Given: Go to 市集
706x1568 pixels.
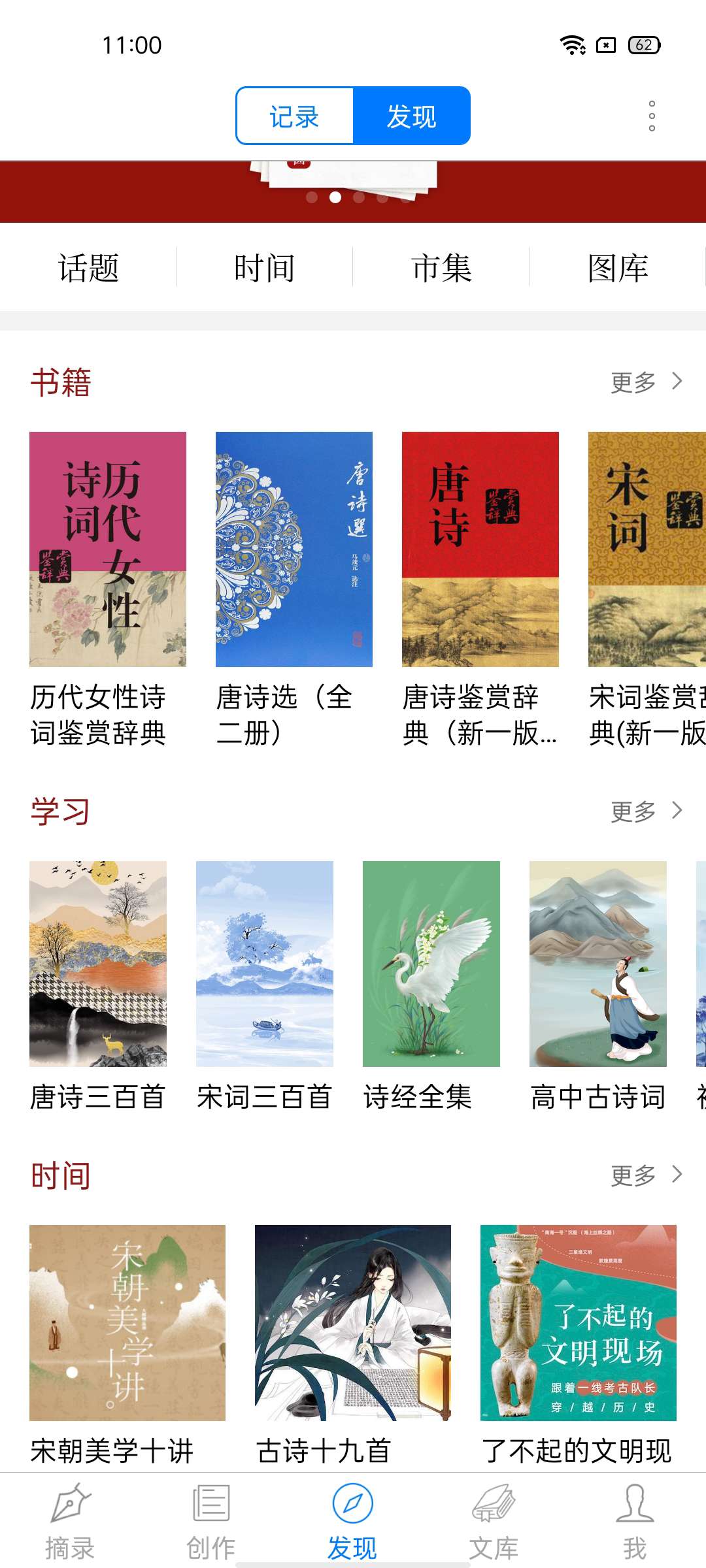Looking at the screenshot, I should click(x=441, y=268).
